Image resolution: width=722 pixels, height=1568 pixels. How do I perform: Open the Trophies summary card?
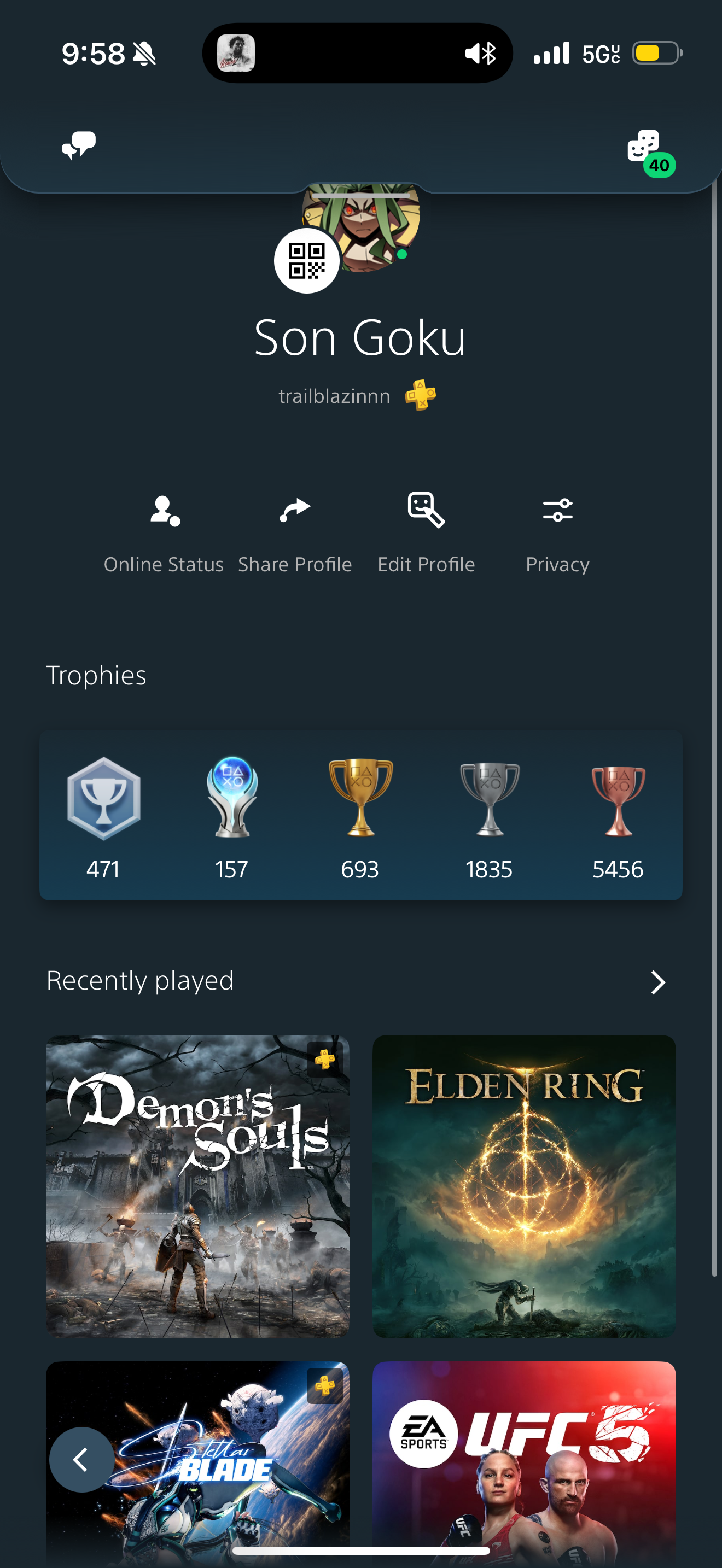click(x=360, y=815)
